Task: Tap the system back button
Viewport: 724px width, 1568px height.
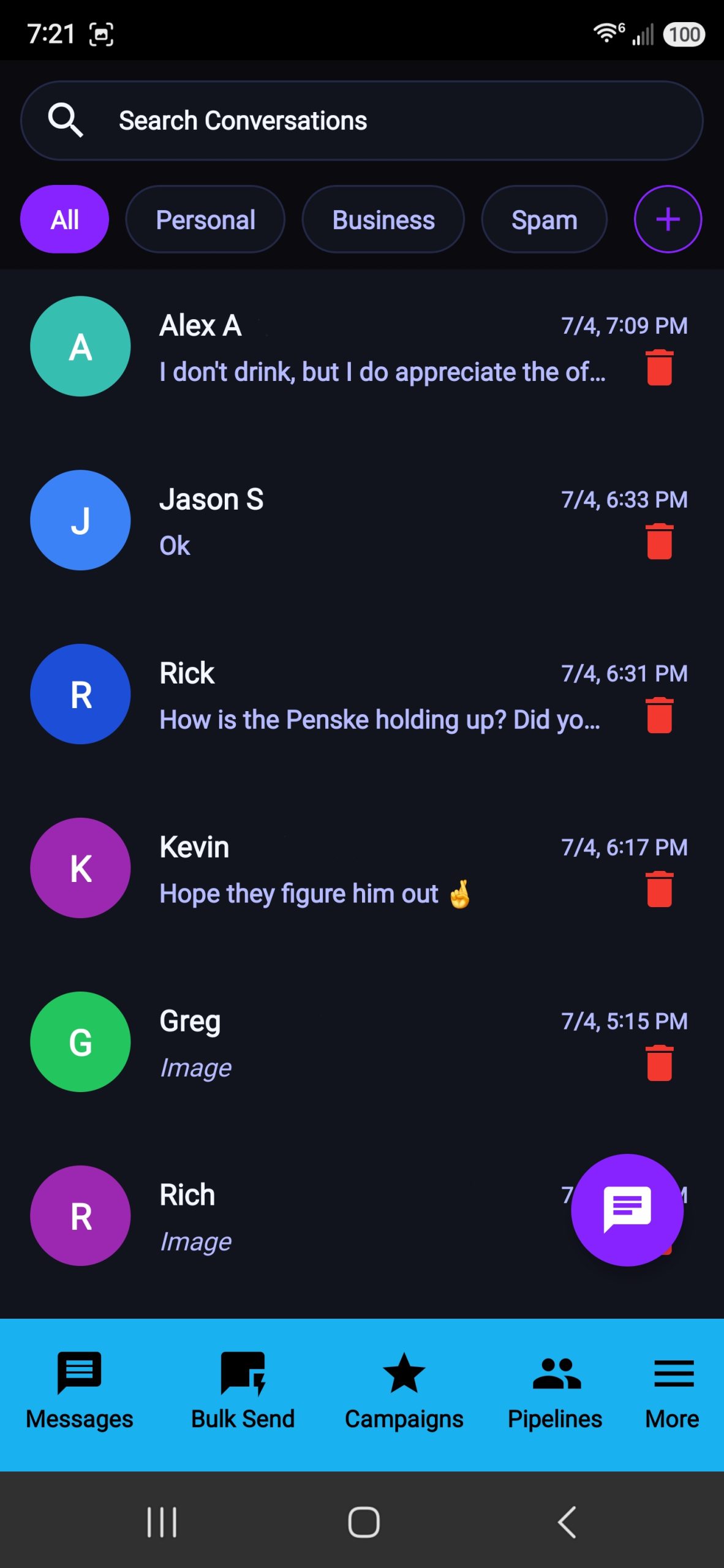Action: 567,1522
